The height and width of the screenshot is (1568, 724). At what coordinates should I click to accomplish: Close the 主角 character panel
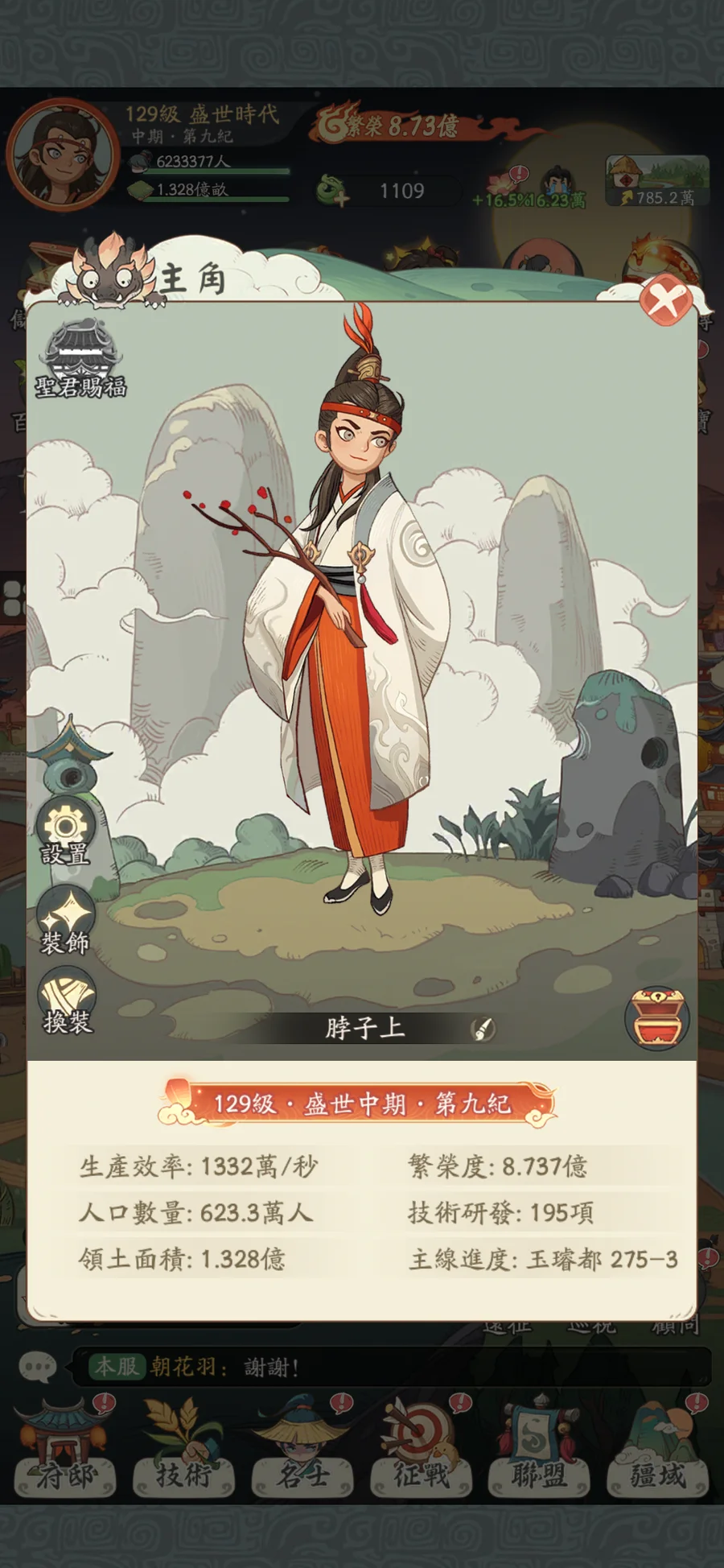667,300
